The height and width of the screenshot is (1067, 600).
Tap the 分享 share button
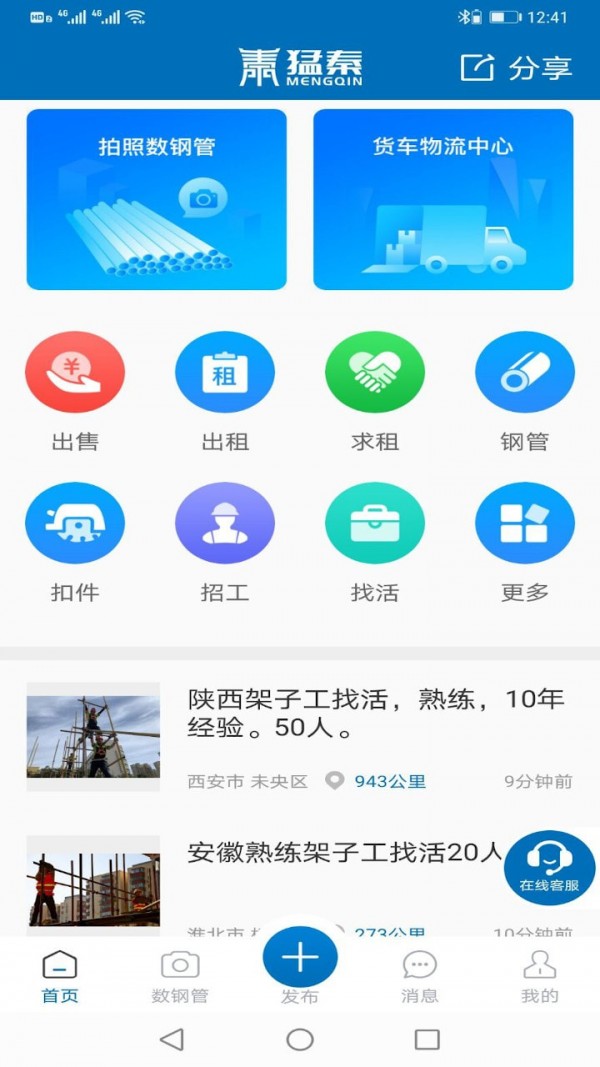click(x=516, y=67)
